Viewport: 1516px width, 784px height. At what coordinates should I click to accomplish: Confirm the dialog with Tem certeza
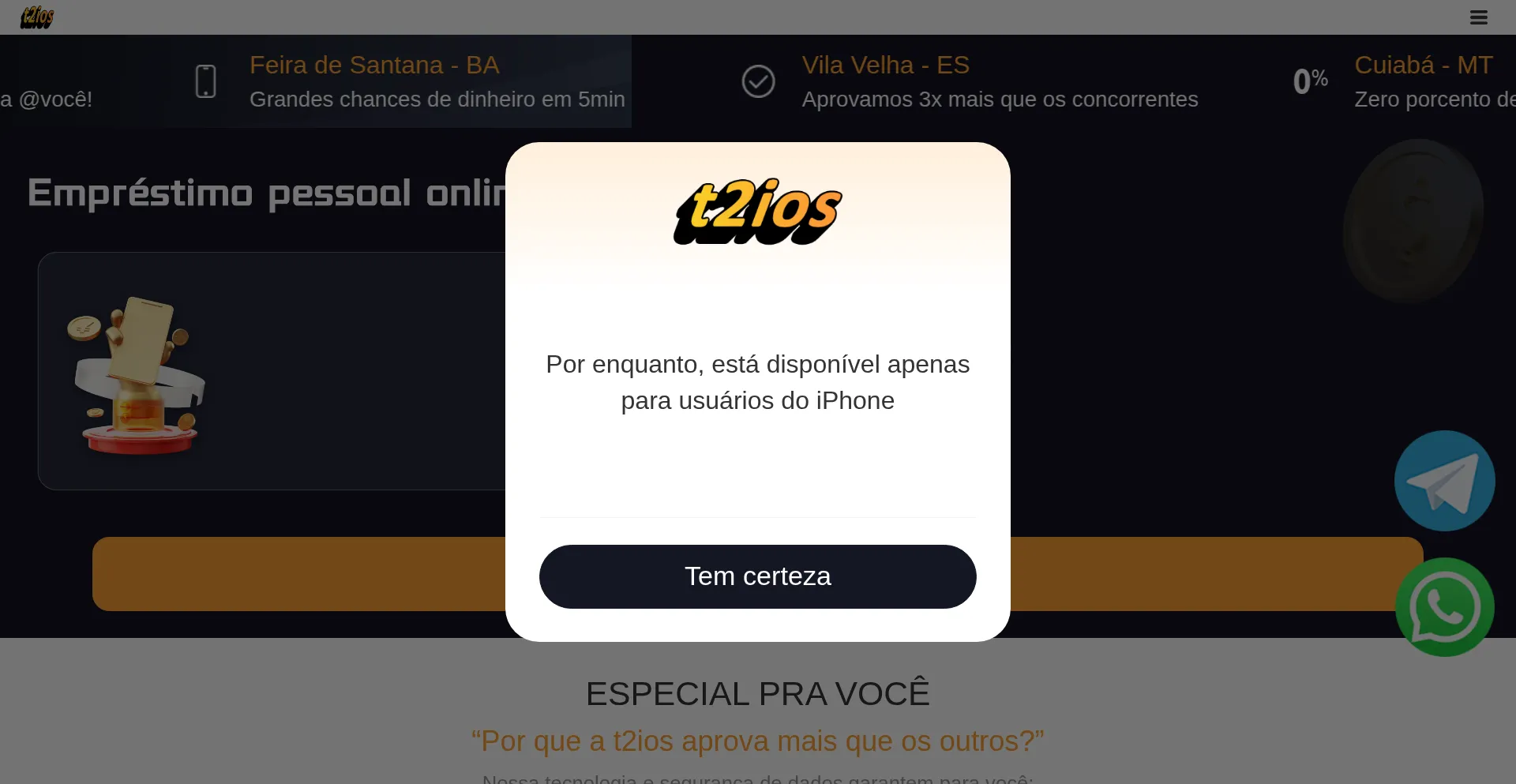[757, 576]
